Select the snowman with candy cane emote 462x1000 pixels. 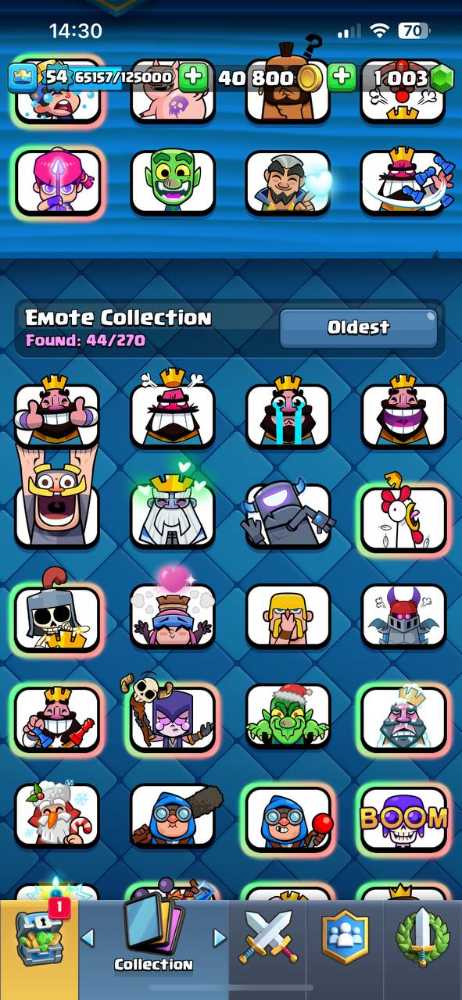tap(57, 814)
